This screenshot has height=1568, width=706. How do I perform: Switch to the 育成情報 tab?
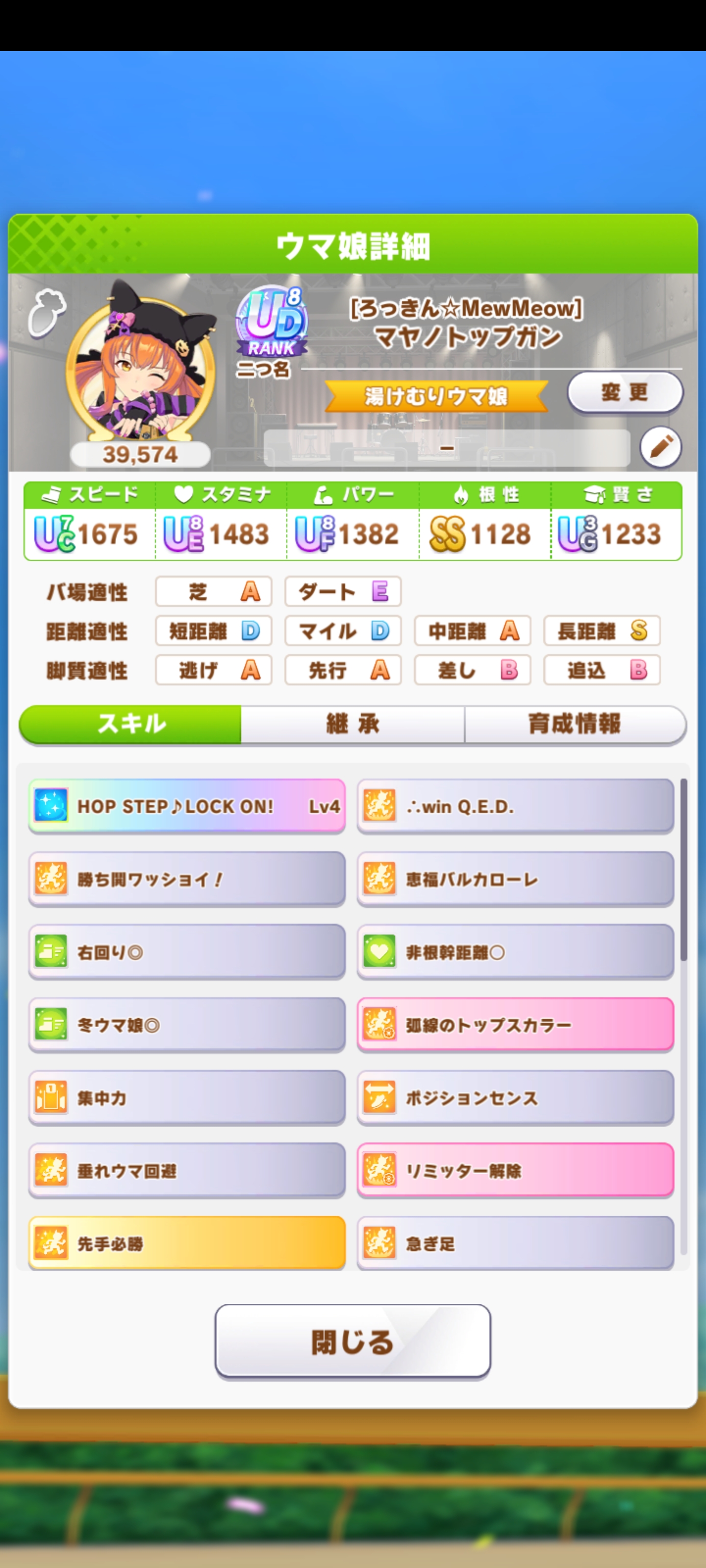[x=575, y=724]
